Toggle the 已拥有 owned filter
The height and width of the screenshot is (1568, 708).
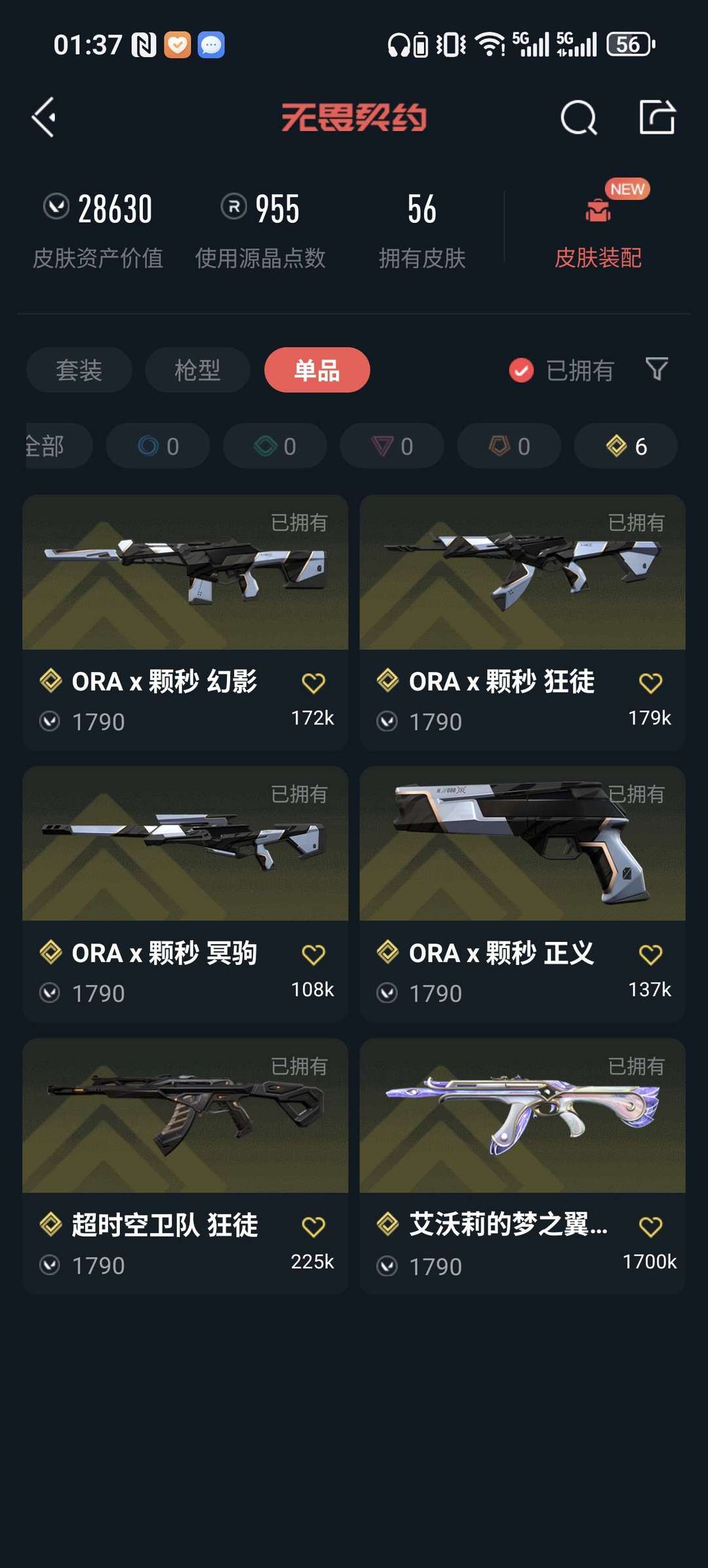[x=561, y=370]
